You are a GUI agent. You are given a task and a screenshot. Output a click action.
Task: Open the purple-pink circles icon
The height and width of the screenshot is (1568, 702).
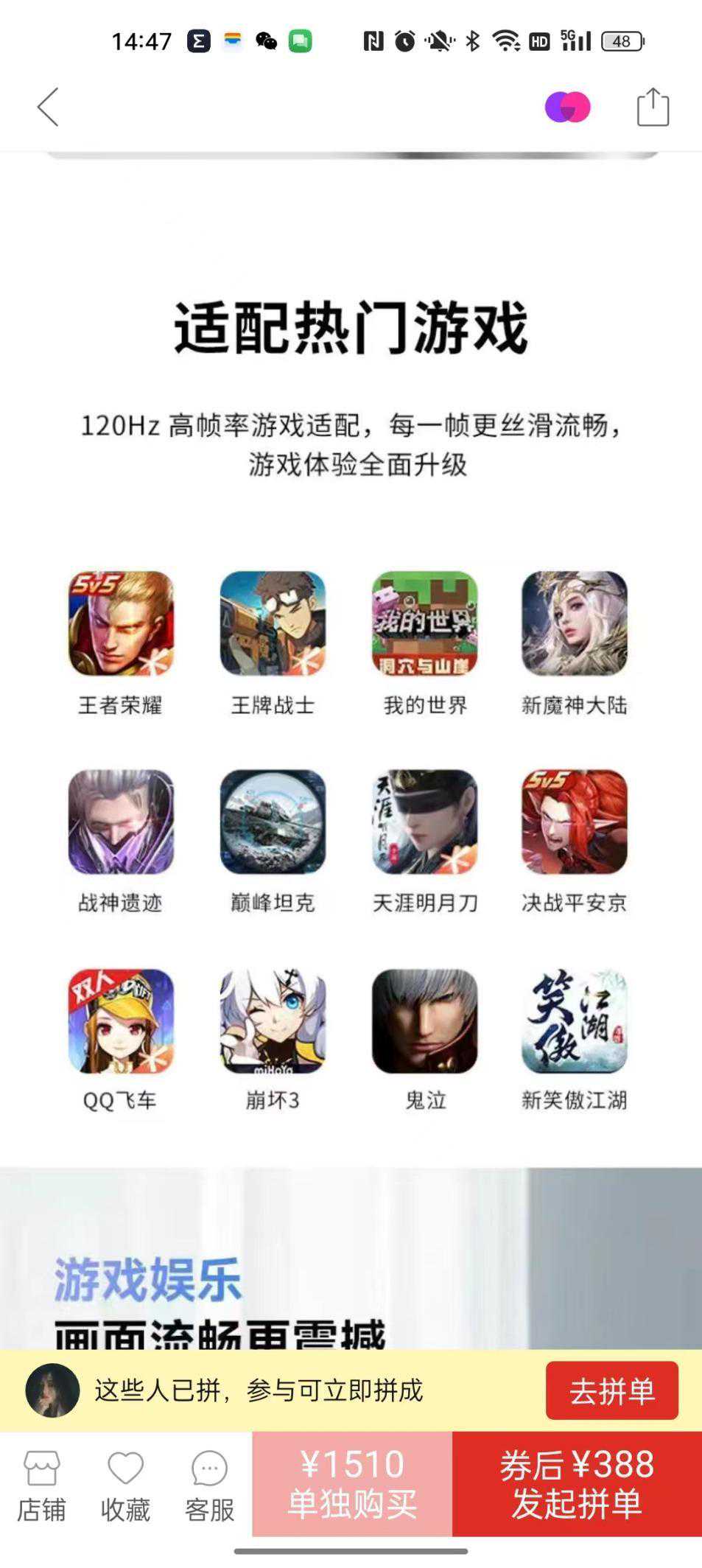pos(567,108)
